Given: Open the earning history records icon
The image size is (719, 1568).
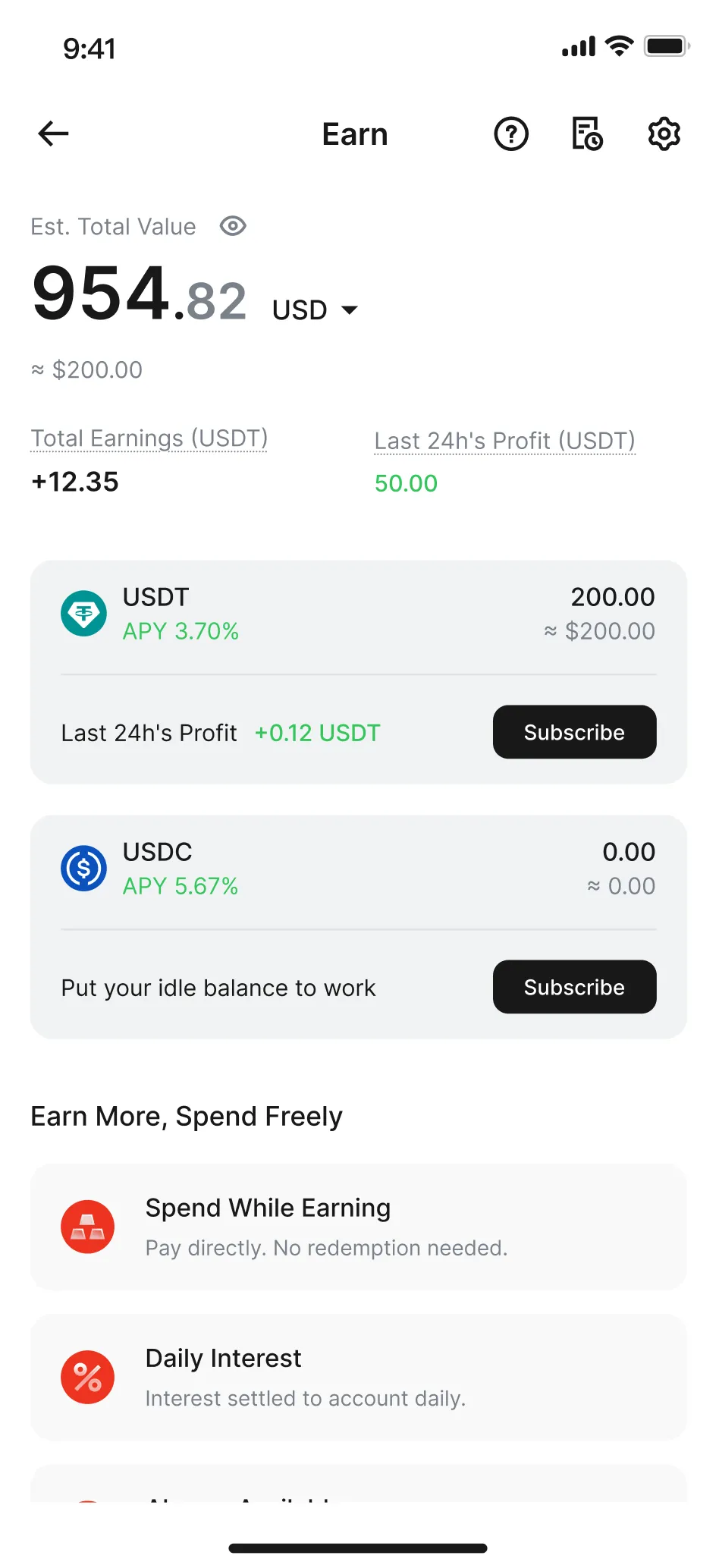Looking at the screenshot, I should (x=586, y=134).
